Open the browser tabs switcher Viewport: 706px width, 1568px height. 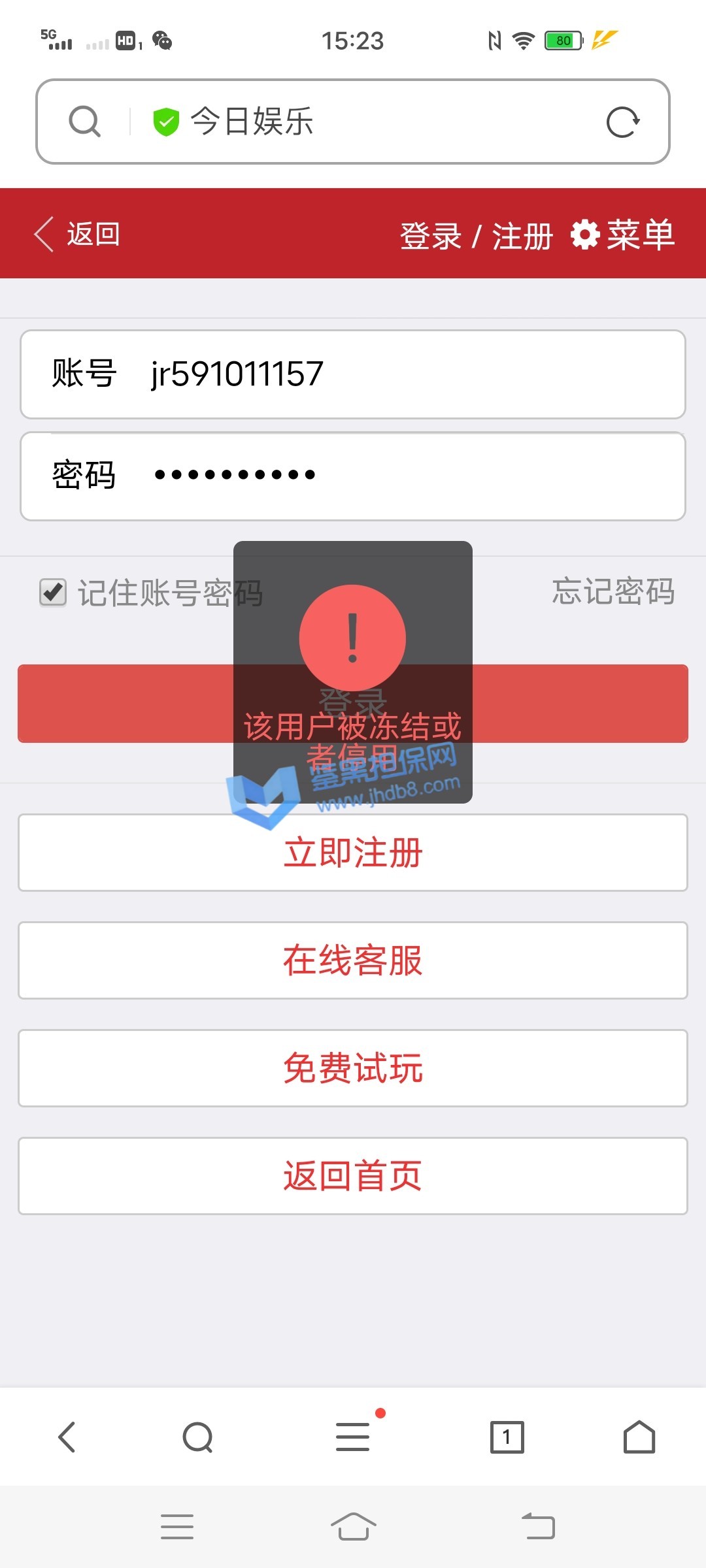507,1437
